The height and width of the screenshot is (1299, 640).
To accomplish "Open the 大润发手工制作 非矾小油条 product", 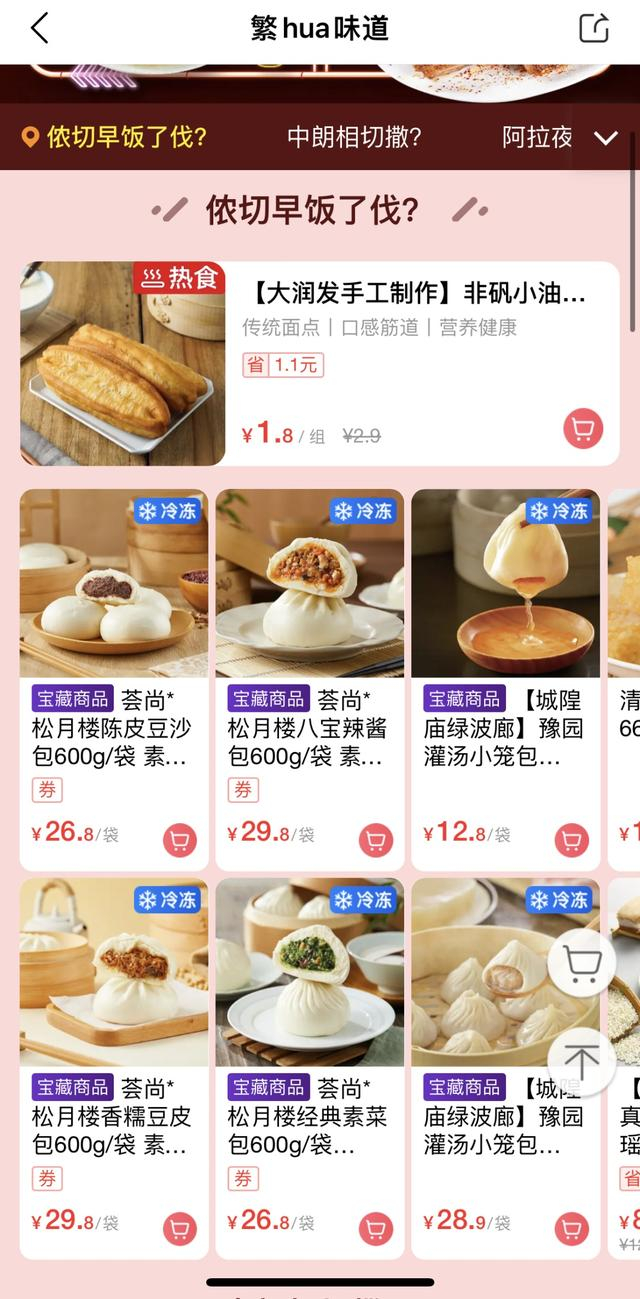I will coord(415,293).
